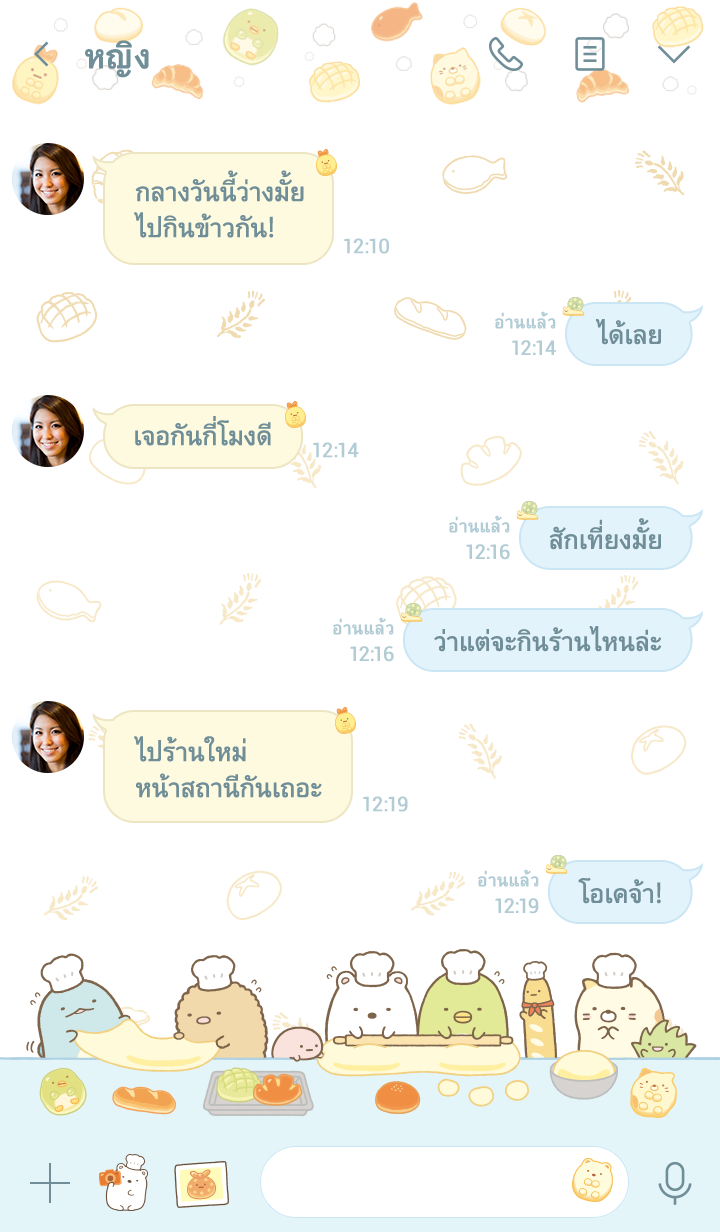Expand the chat options chevron
This screenshot has height=1232, width=720.
pos(674,54)
